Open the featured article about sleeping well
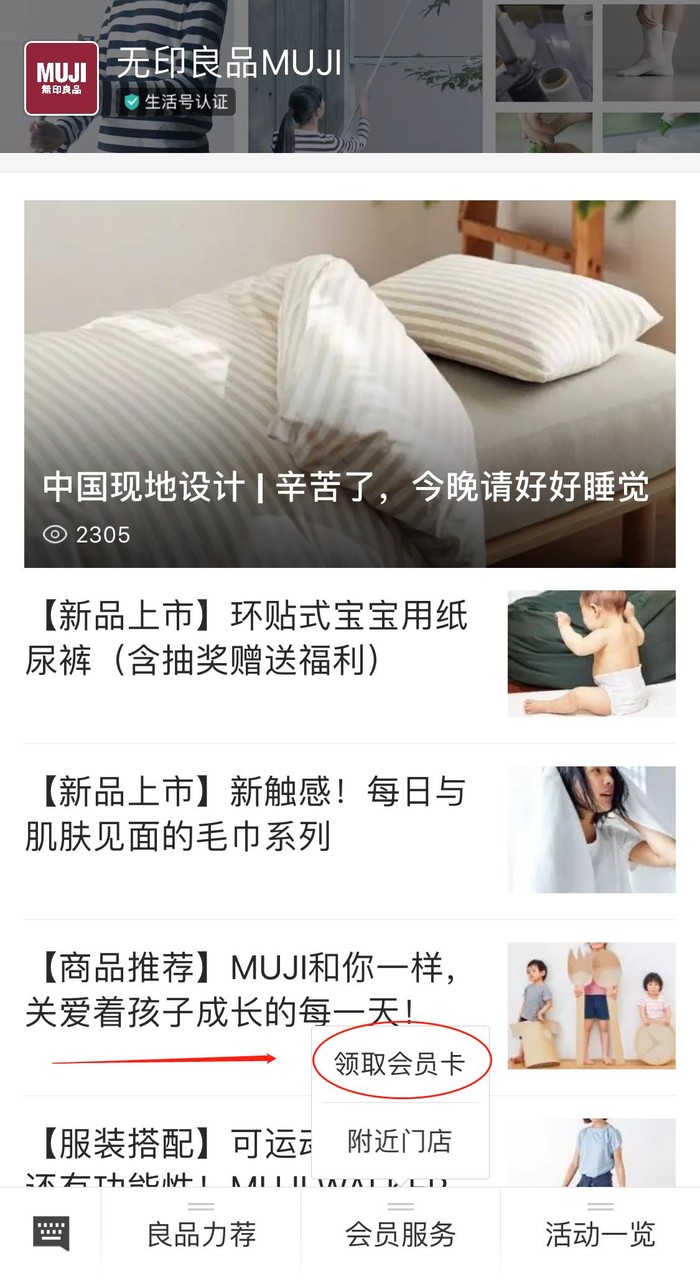700x1287 pixels. click(x=349, y=384)
